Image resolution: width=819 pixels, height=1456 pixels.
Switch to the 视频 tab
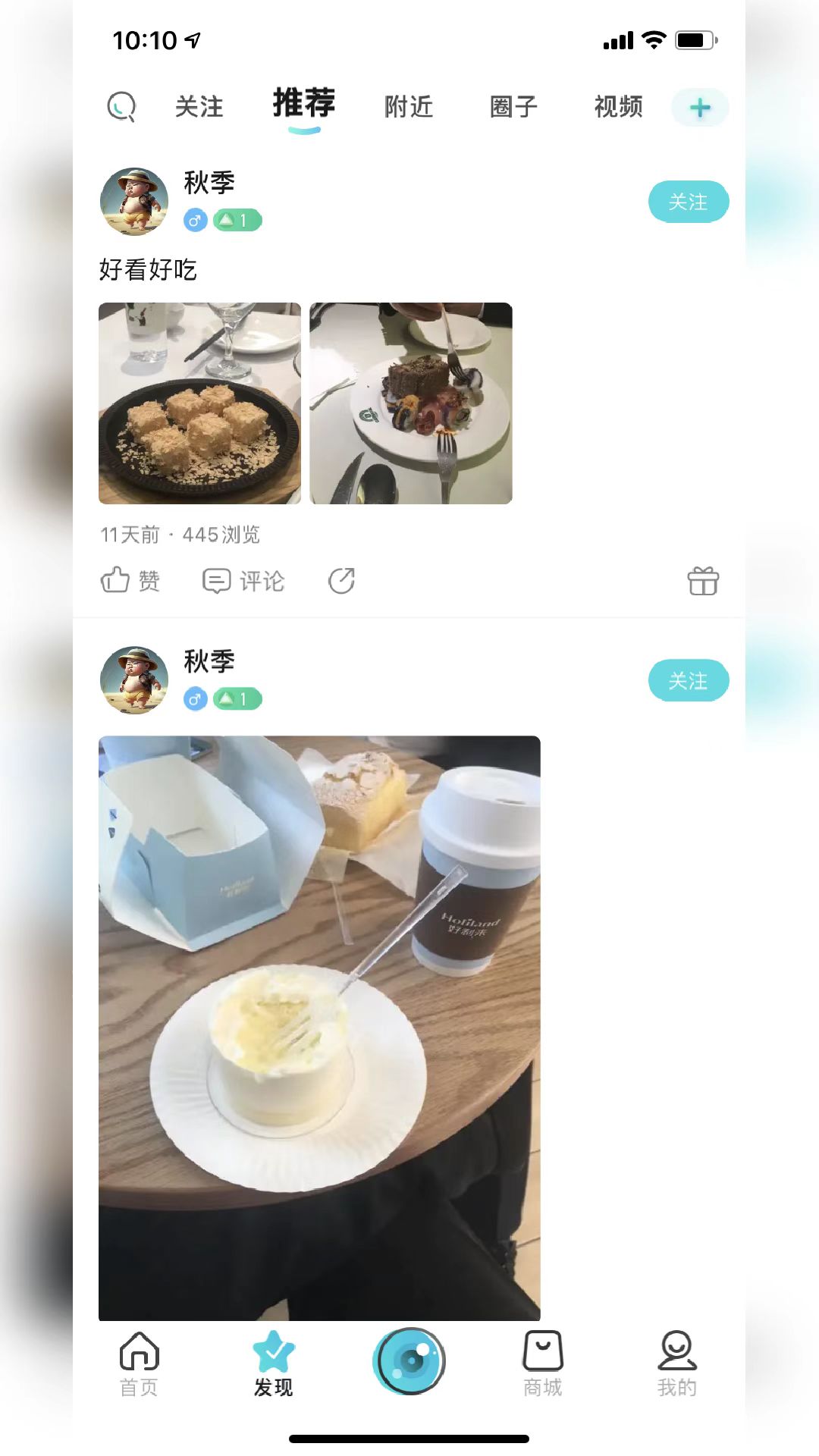(618, 107)
